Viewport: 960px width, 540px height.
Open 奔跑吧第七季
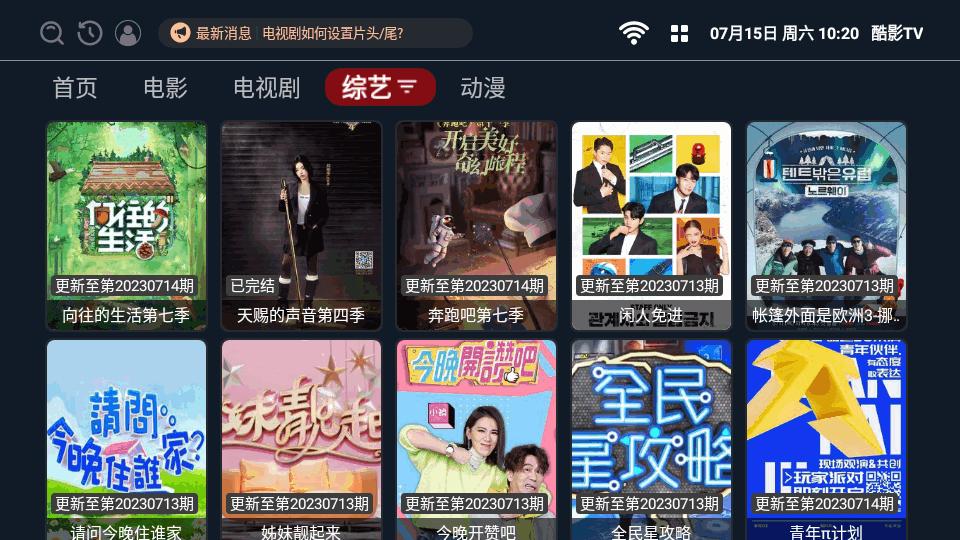click(476, 225)
